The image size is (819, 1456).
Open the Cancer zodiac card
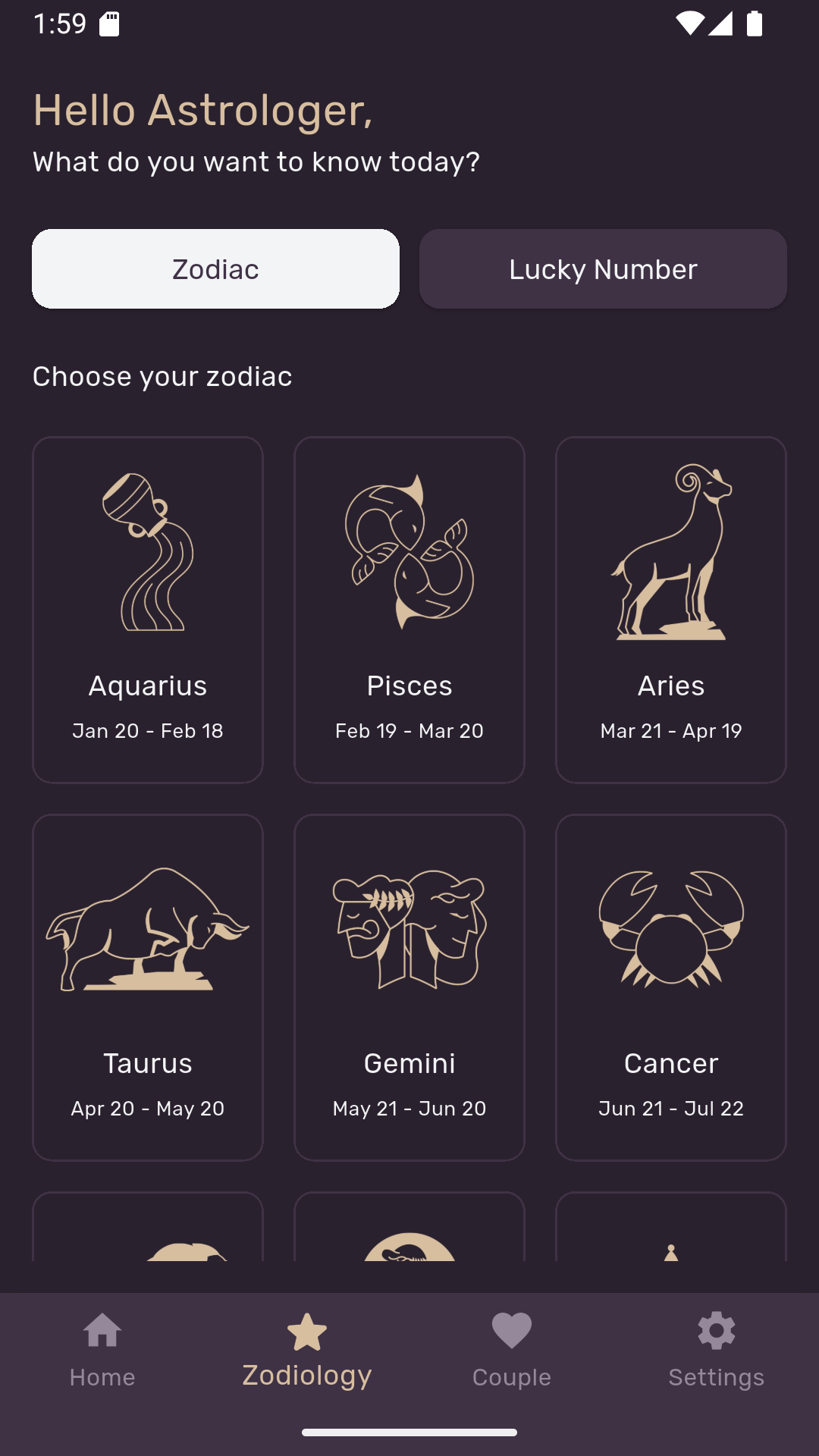(x=671, y=987)
